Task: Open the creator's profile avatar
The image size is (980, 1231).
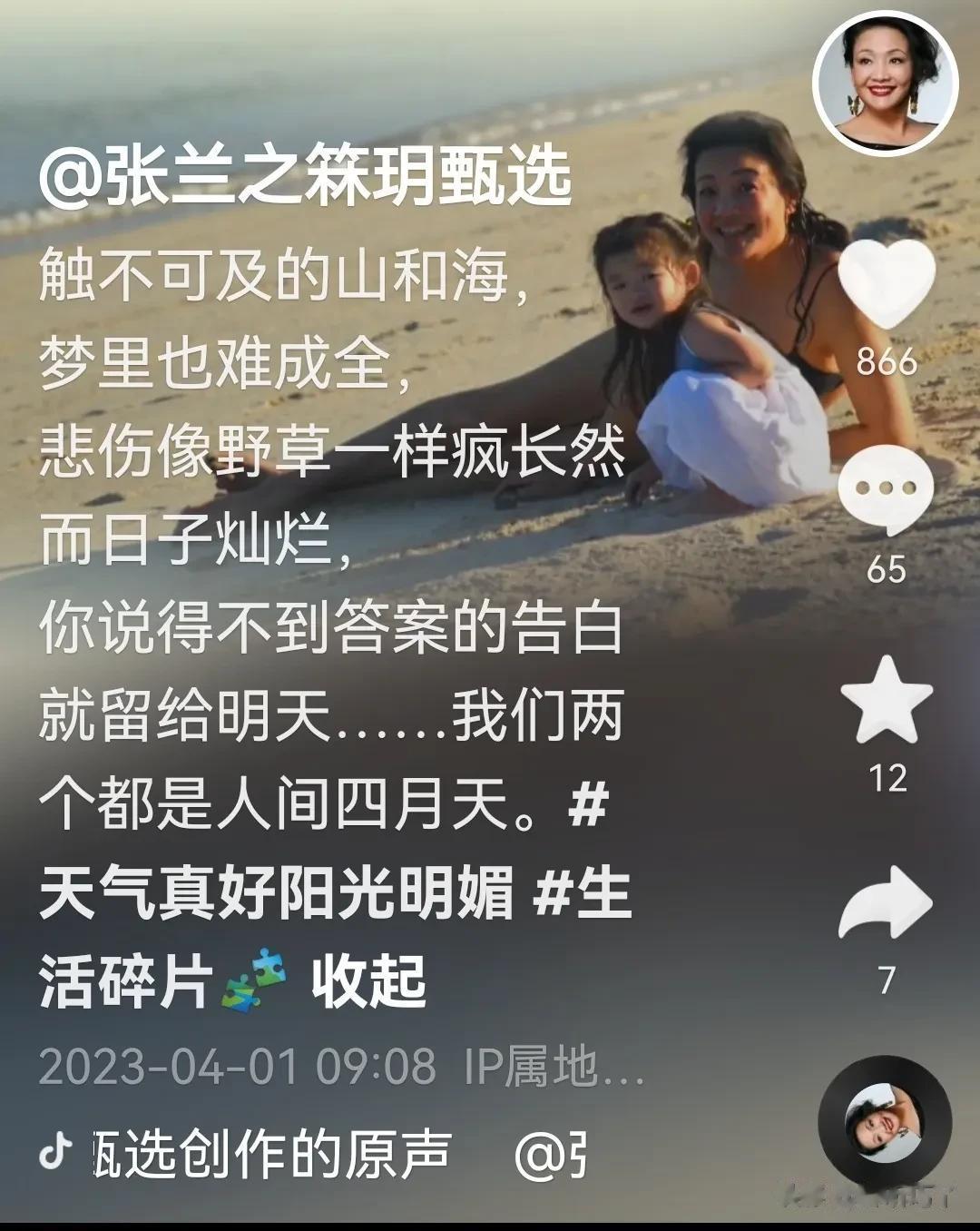Action: [885, 83]
